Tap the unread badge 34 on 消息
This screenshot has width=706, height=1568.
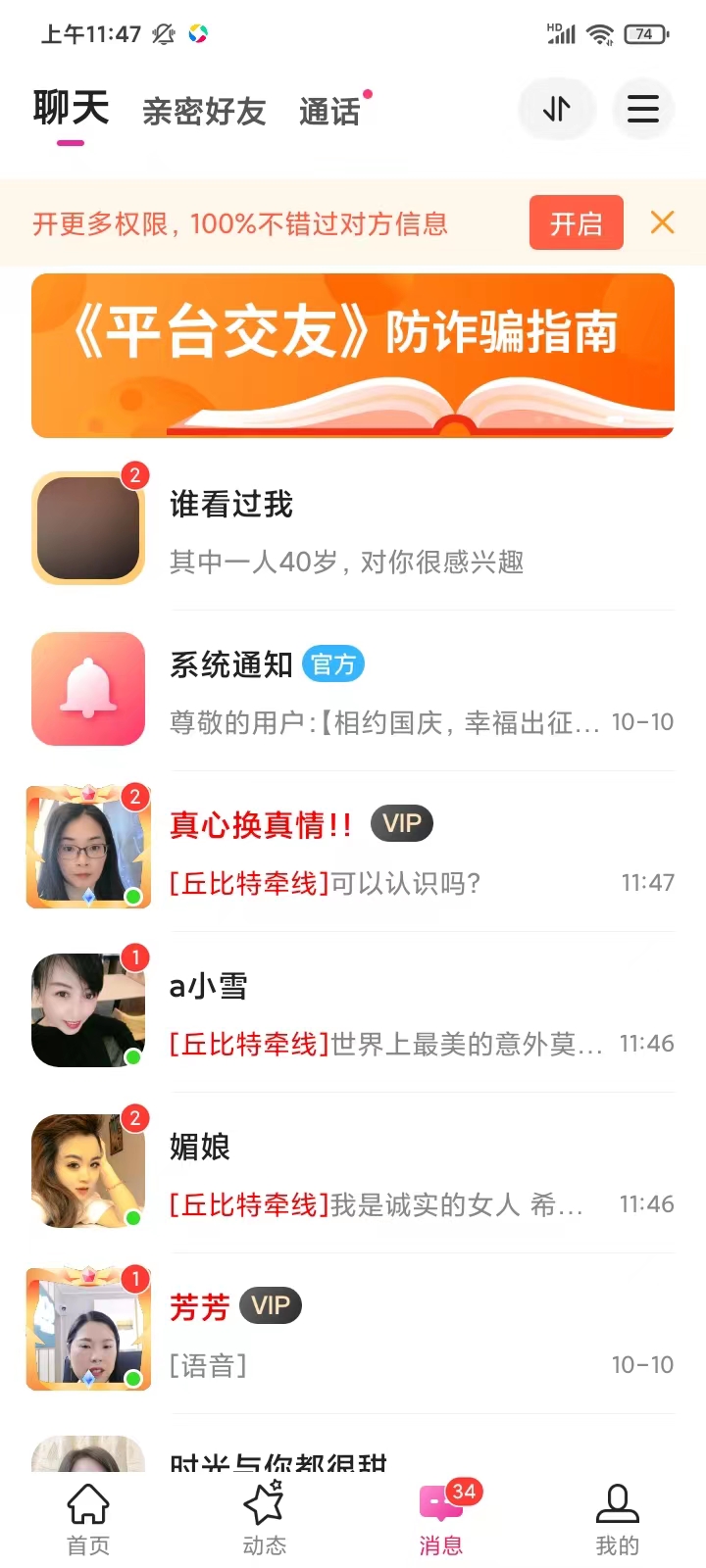point(463,1493)
